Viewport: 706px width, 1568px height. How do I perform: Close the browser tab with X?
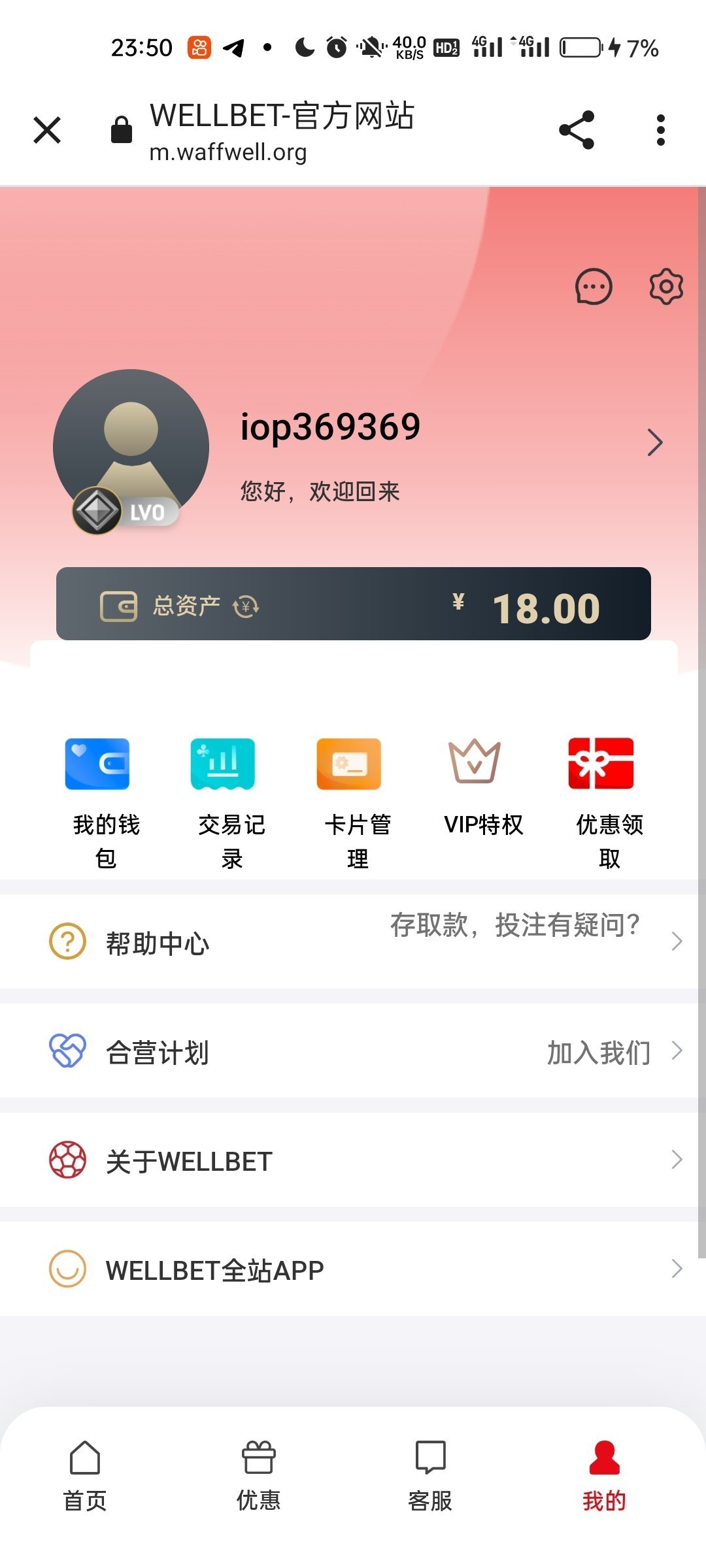(x=47, y=130)
